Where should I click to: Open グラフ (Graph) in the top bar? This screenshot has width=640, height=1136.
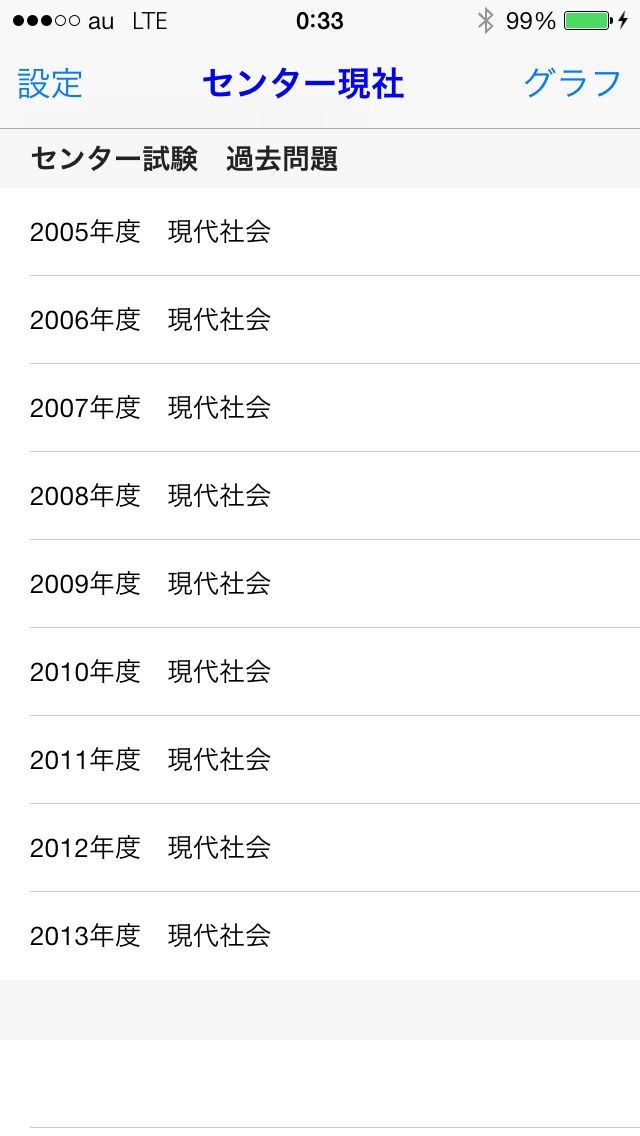click(572, 84)
